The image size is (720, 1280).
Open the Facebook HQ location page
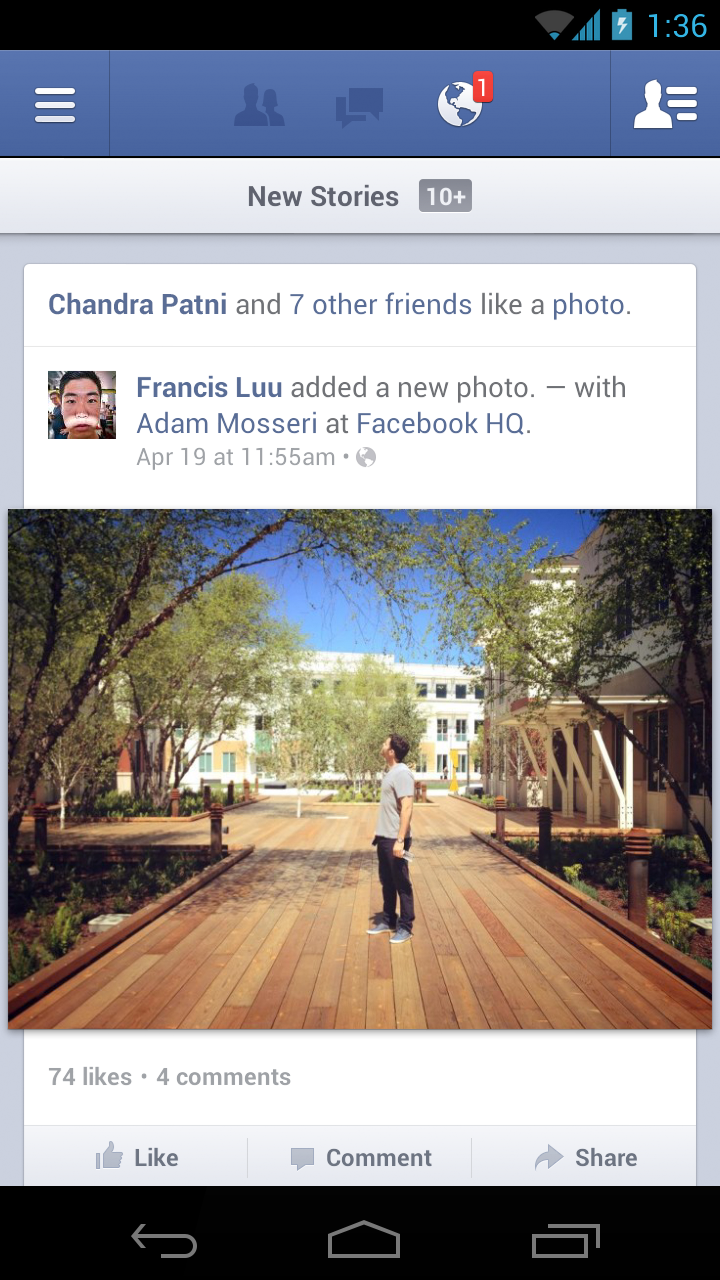(x=440, y=424)
